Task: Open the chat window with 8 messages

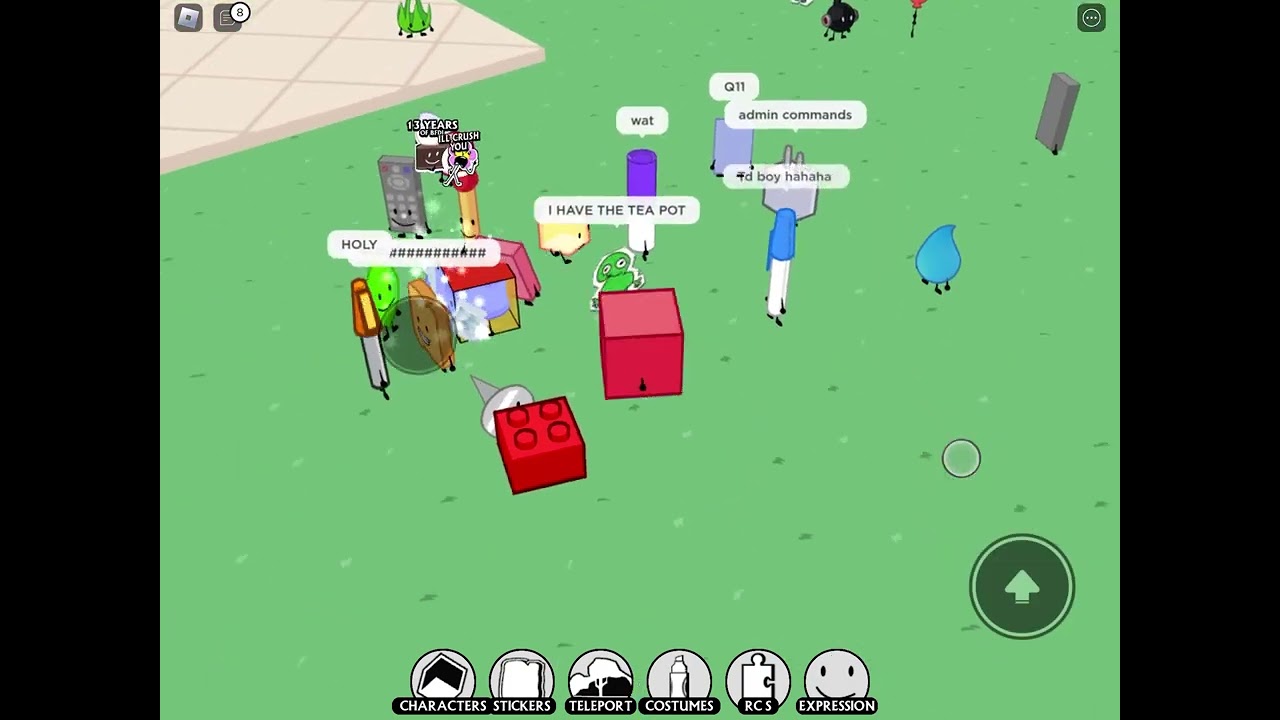Action: [229, 17]
